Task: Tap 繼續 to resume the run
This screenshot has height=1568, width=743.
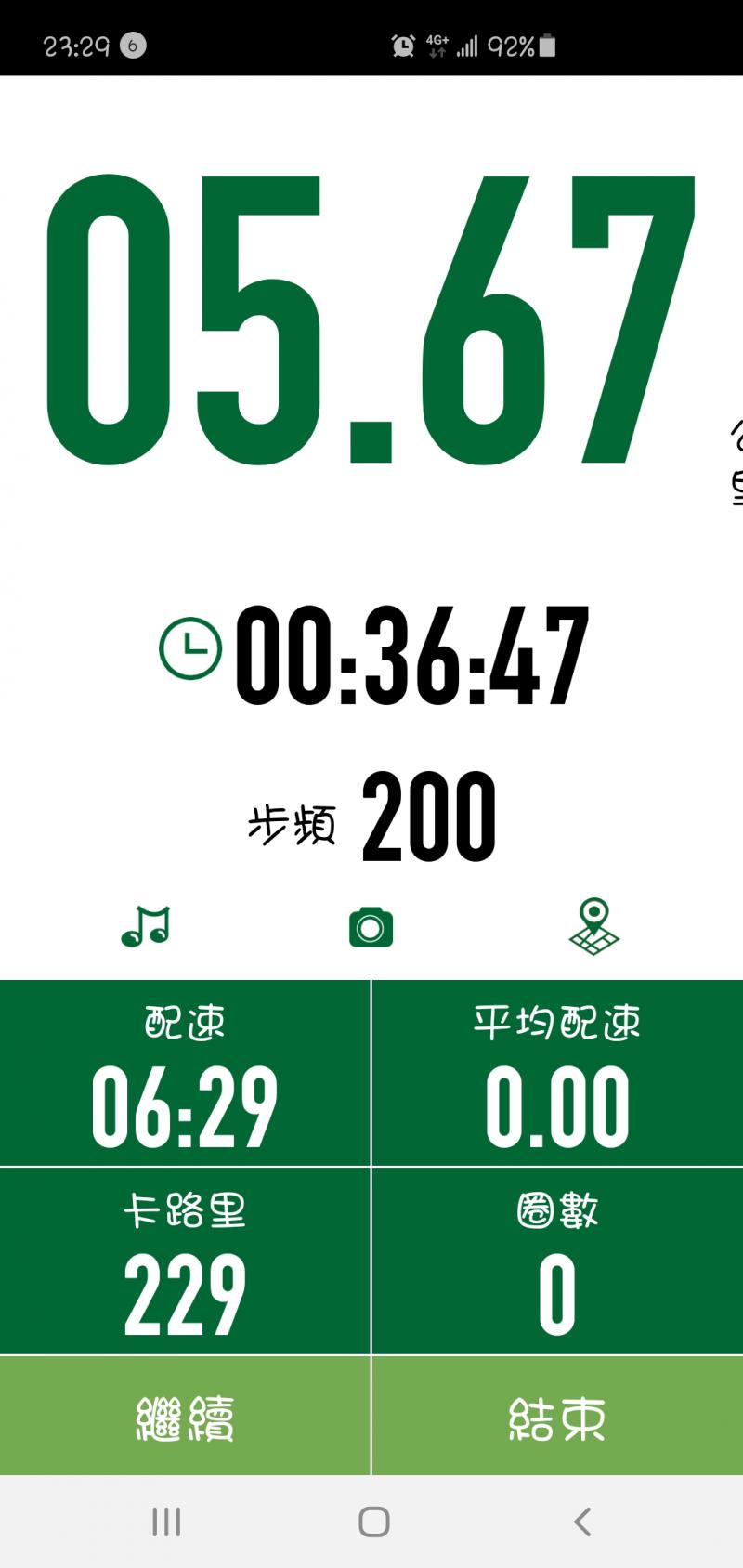Action: coord(185,1416)
